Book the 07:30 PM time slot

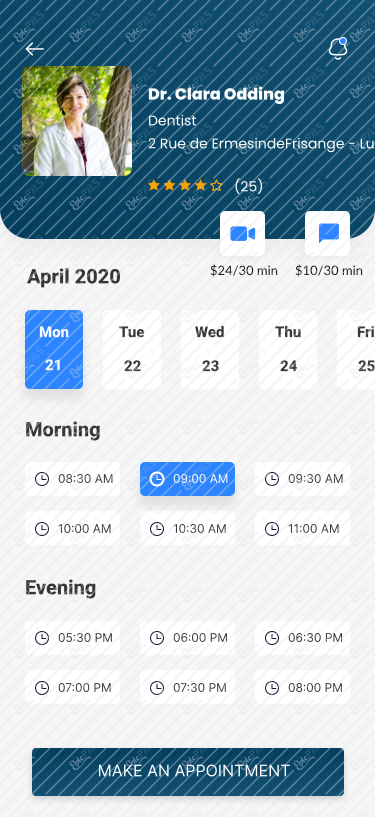point(188,687)
